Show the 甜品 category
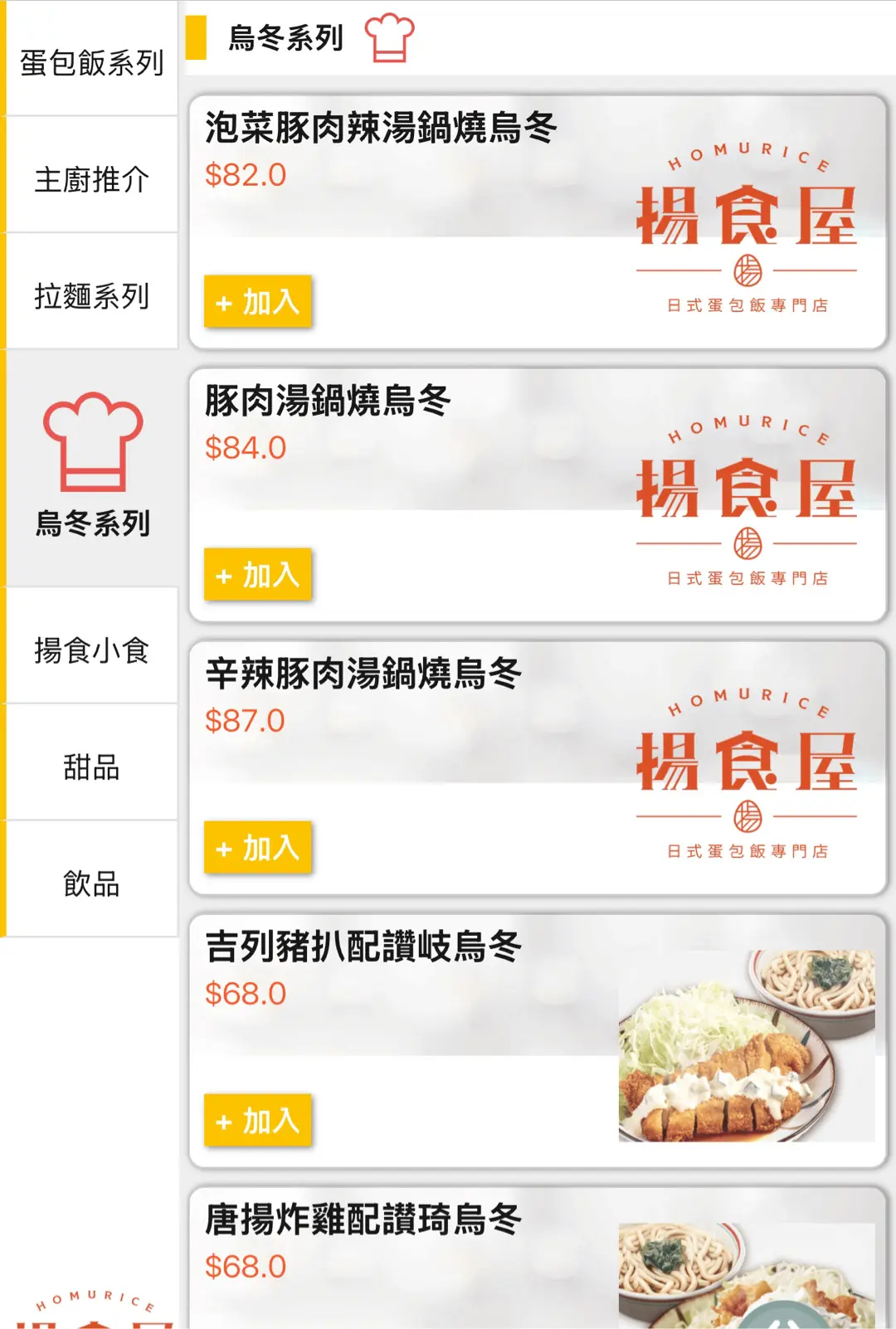This screenshot has width=896, height=1329. pos(91,767)
